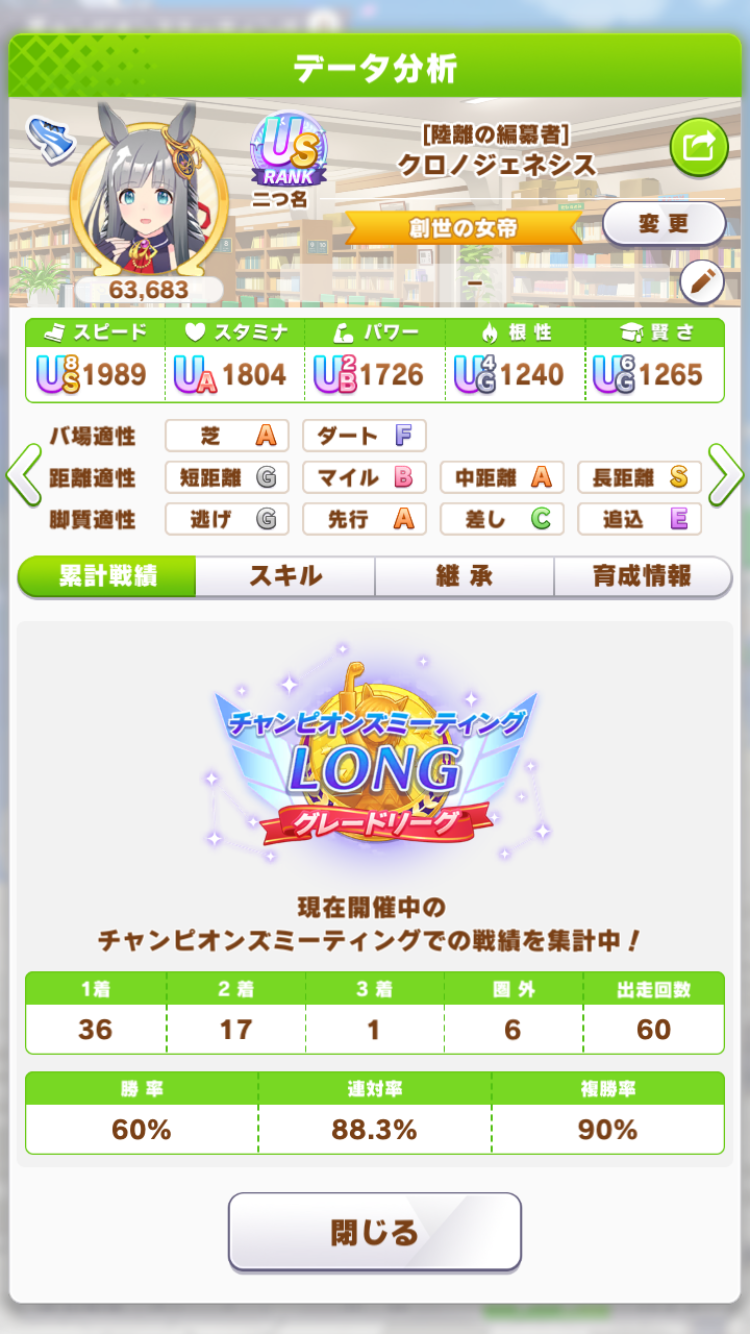Viewport: 750px width, 1334px height.
Task: Tap the green share icon
Action: tap(699, 148)
